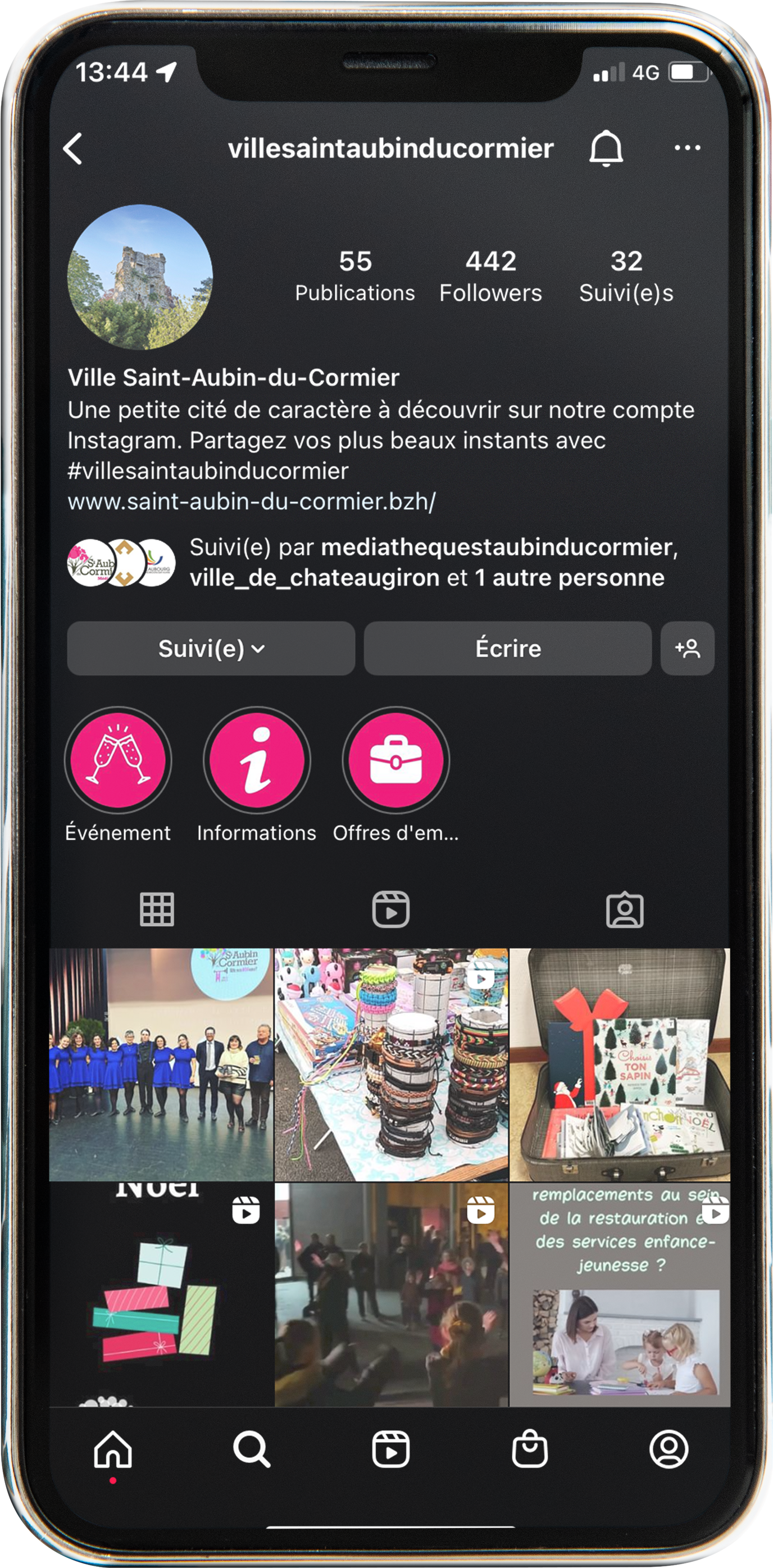Open my profile from bottom bar

coord(669,1450)
